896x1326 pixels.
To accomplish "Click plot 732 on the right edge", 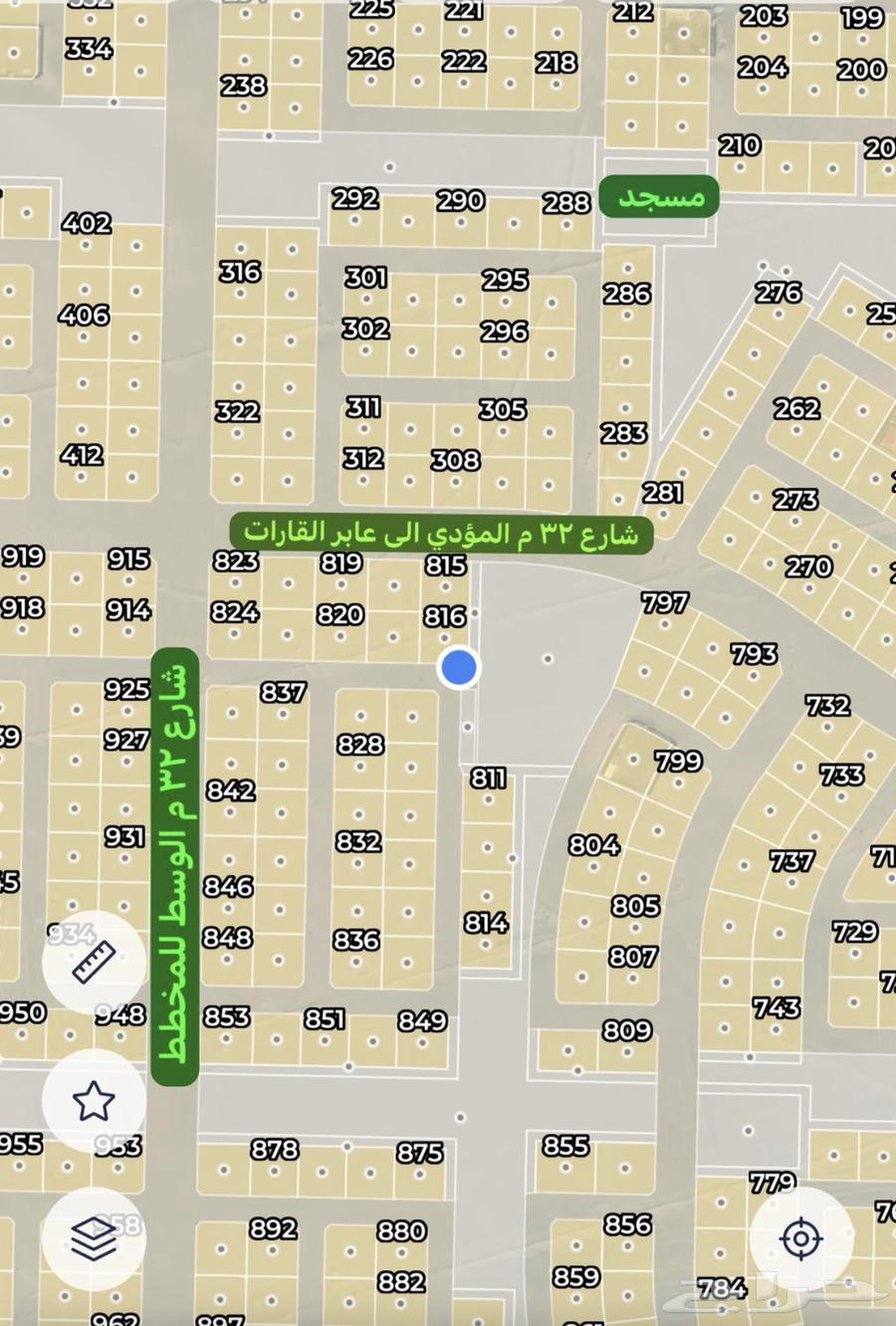I will coord(828,707).
